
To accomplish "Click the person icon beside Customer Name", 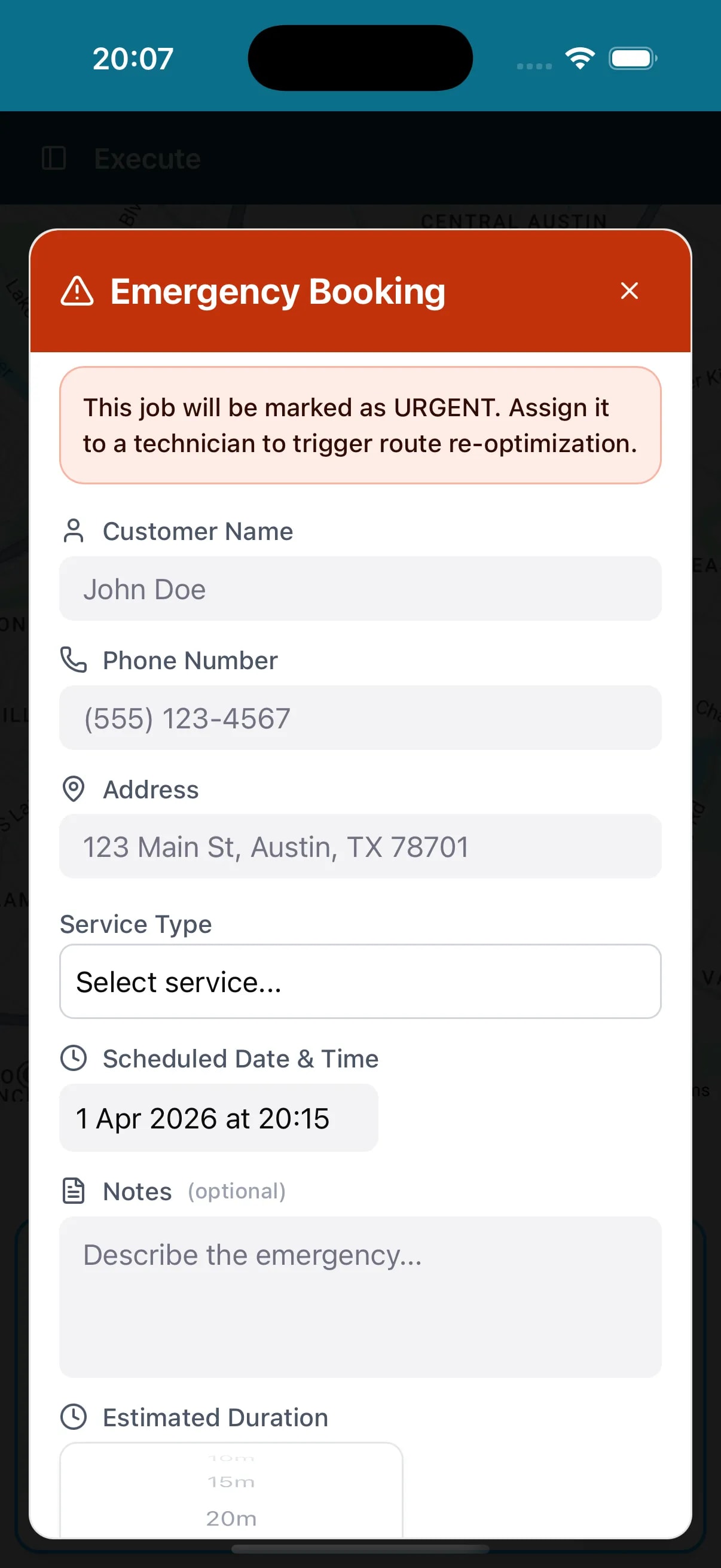I will pos(74,531).
